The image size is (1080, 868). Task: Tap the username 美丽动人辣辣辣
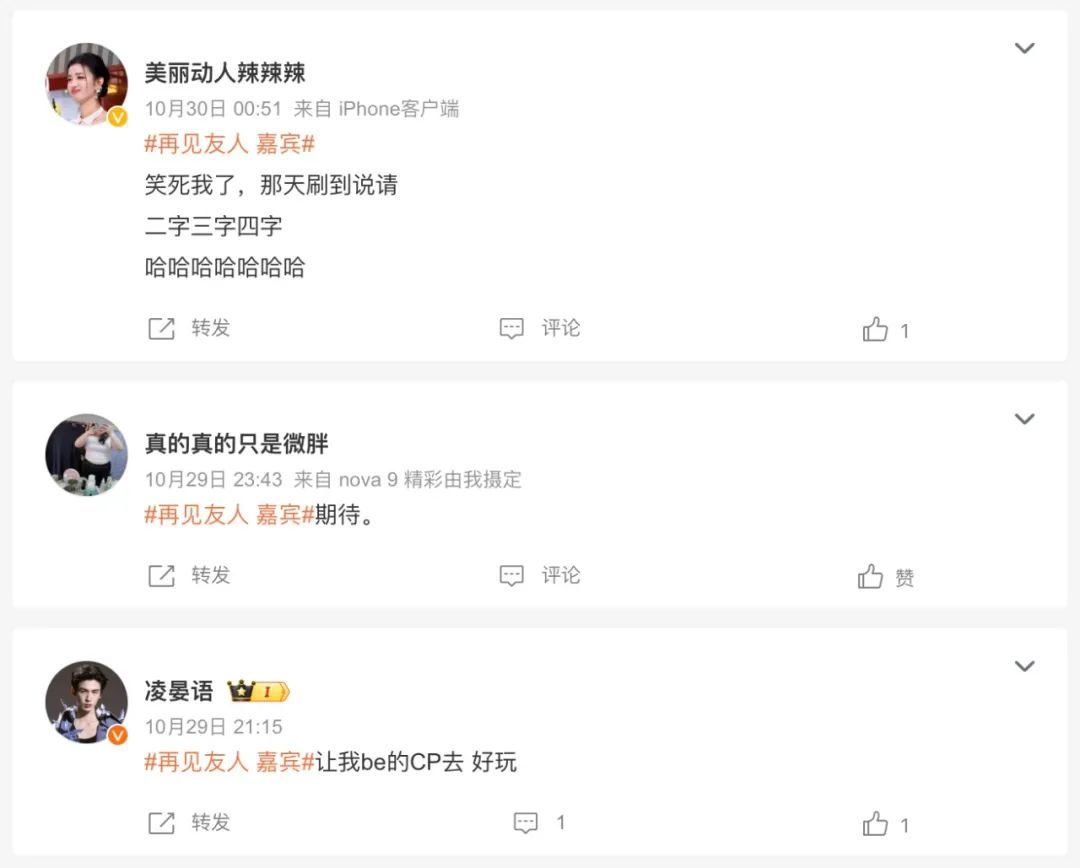click(225, 73)
